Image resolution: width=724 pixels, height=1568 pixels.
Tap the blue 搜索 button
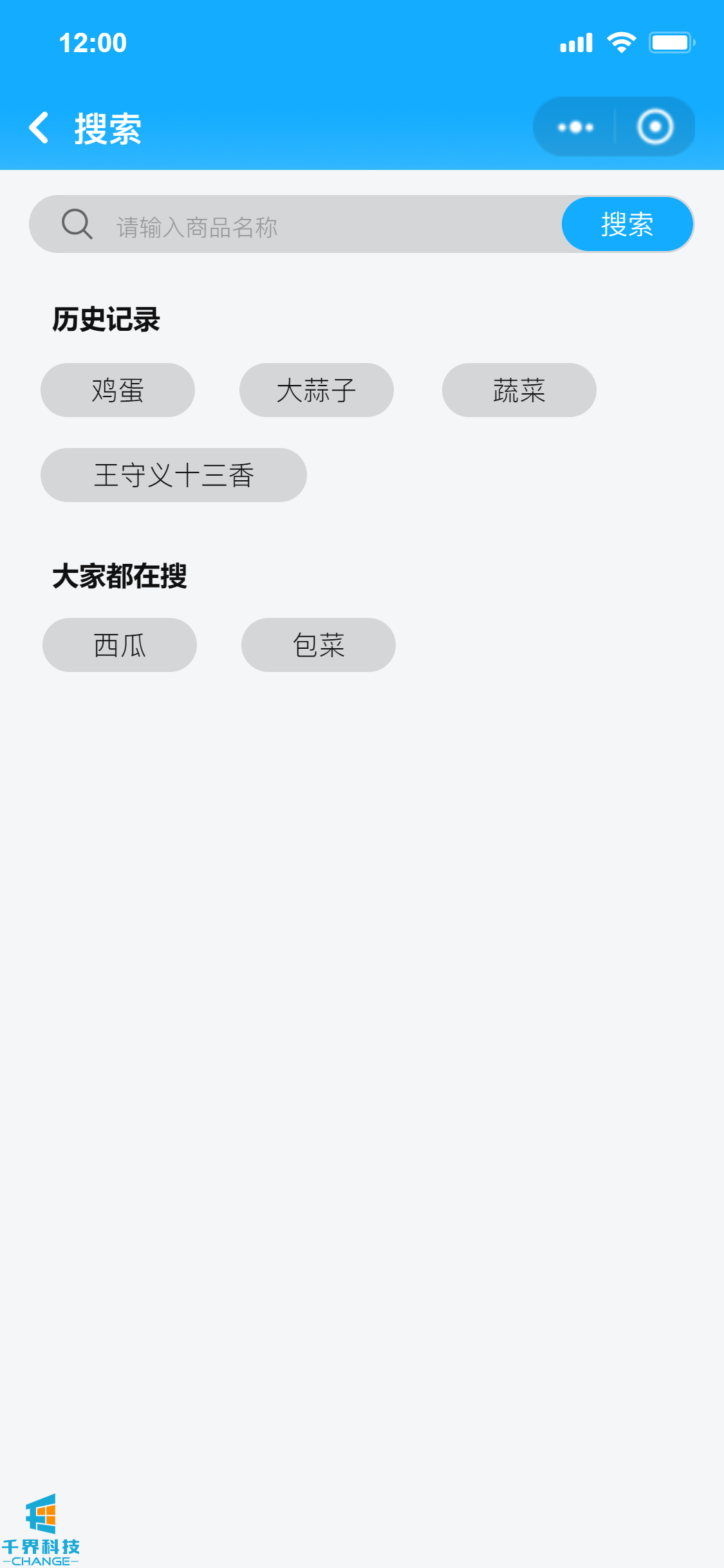pos(627,225)
